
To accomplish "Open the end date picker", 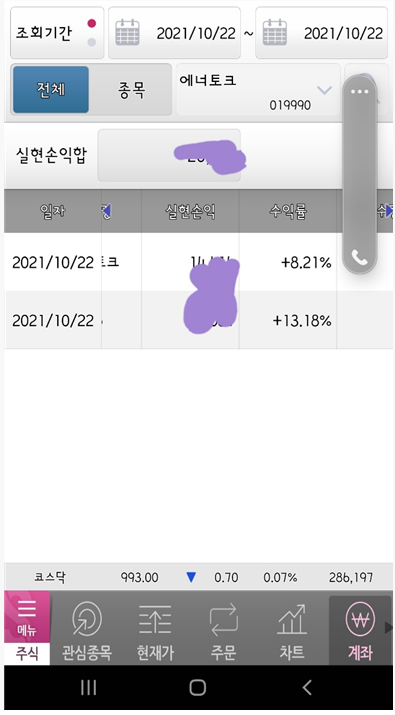I will click(x=322, y=33).
